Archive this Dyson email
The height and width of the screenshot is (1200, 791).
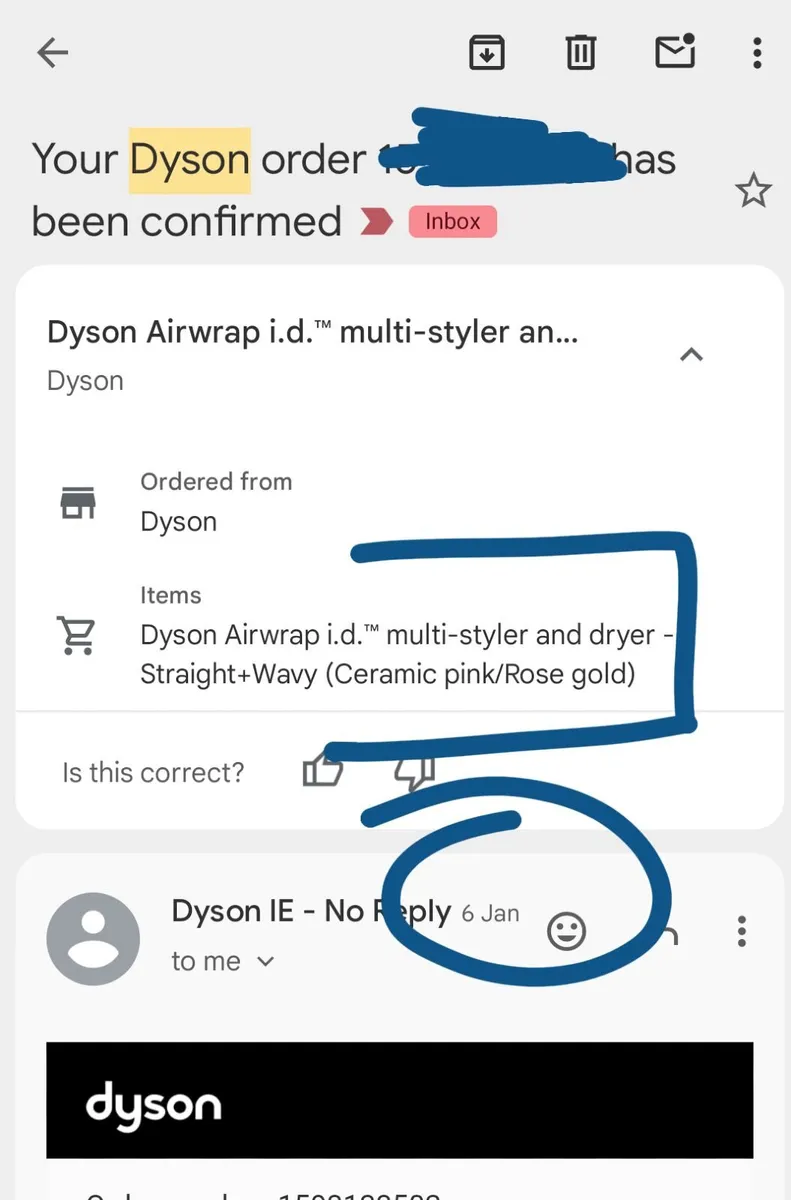click(487, 53)
